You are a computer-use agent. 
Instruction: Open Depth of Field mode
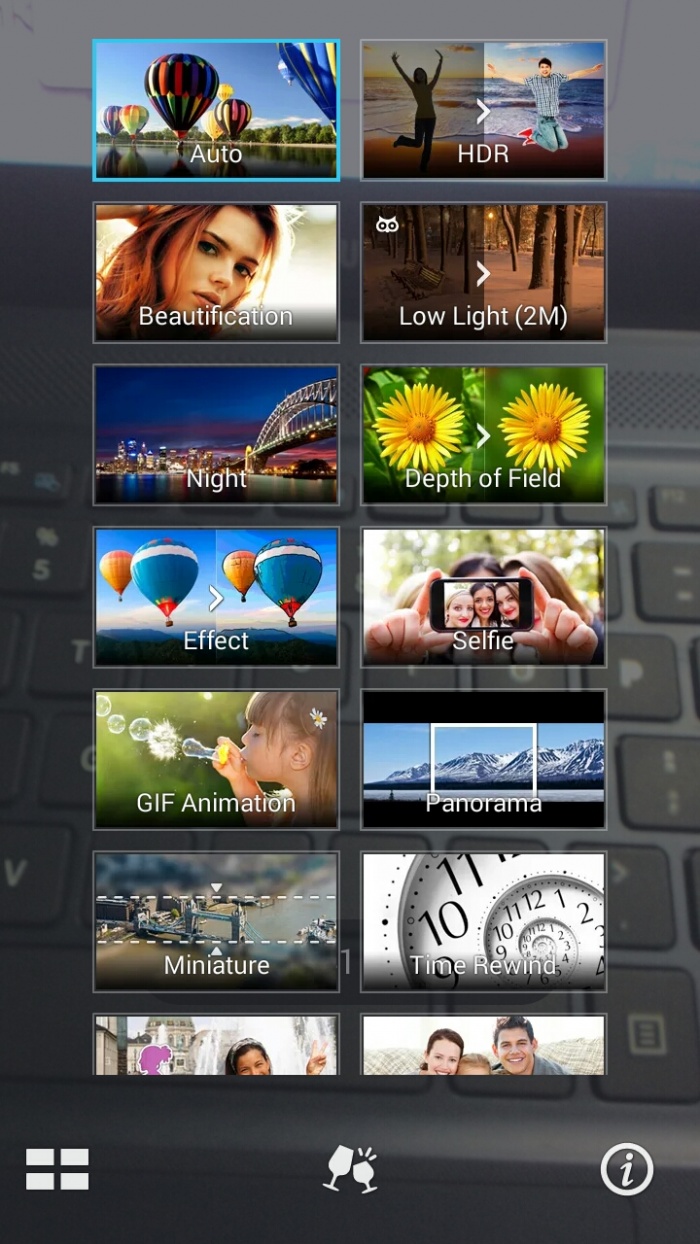(483, 435)
